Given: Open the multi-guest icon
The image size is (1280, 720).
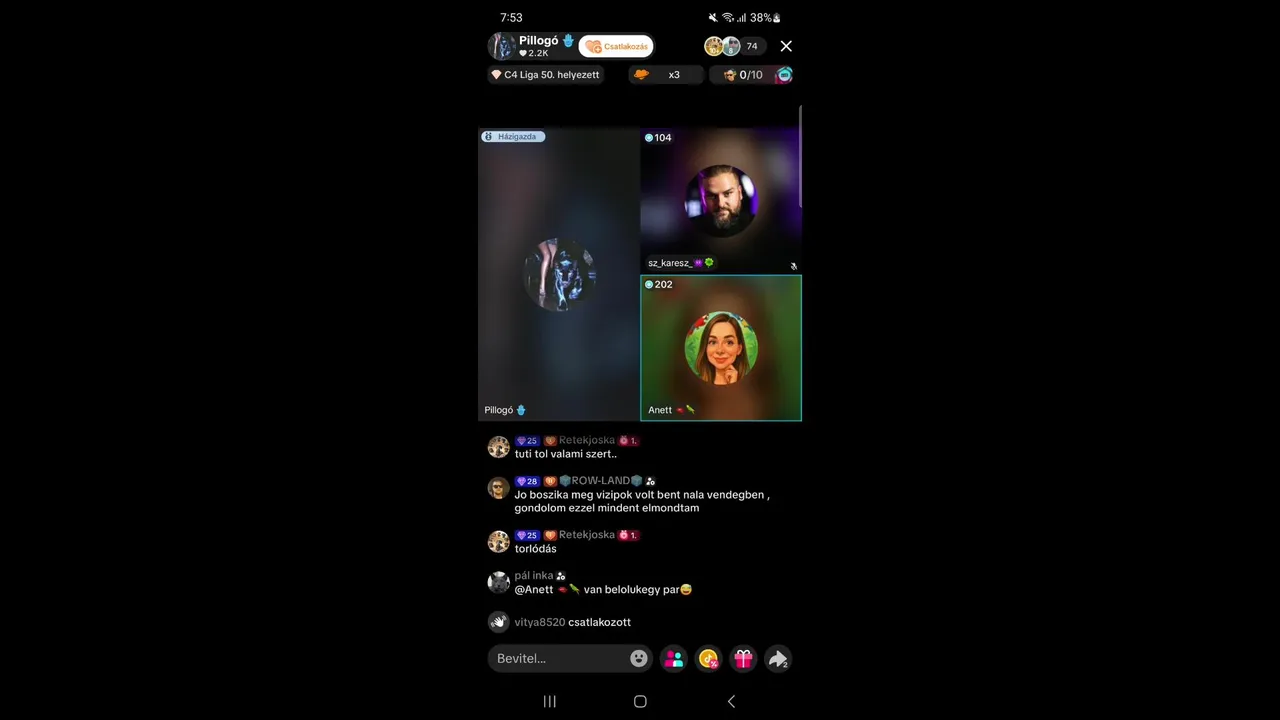Looking at the screenshot, I should [674, 658].
